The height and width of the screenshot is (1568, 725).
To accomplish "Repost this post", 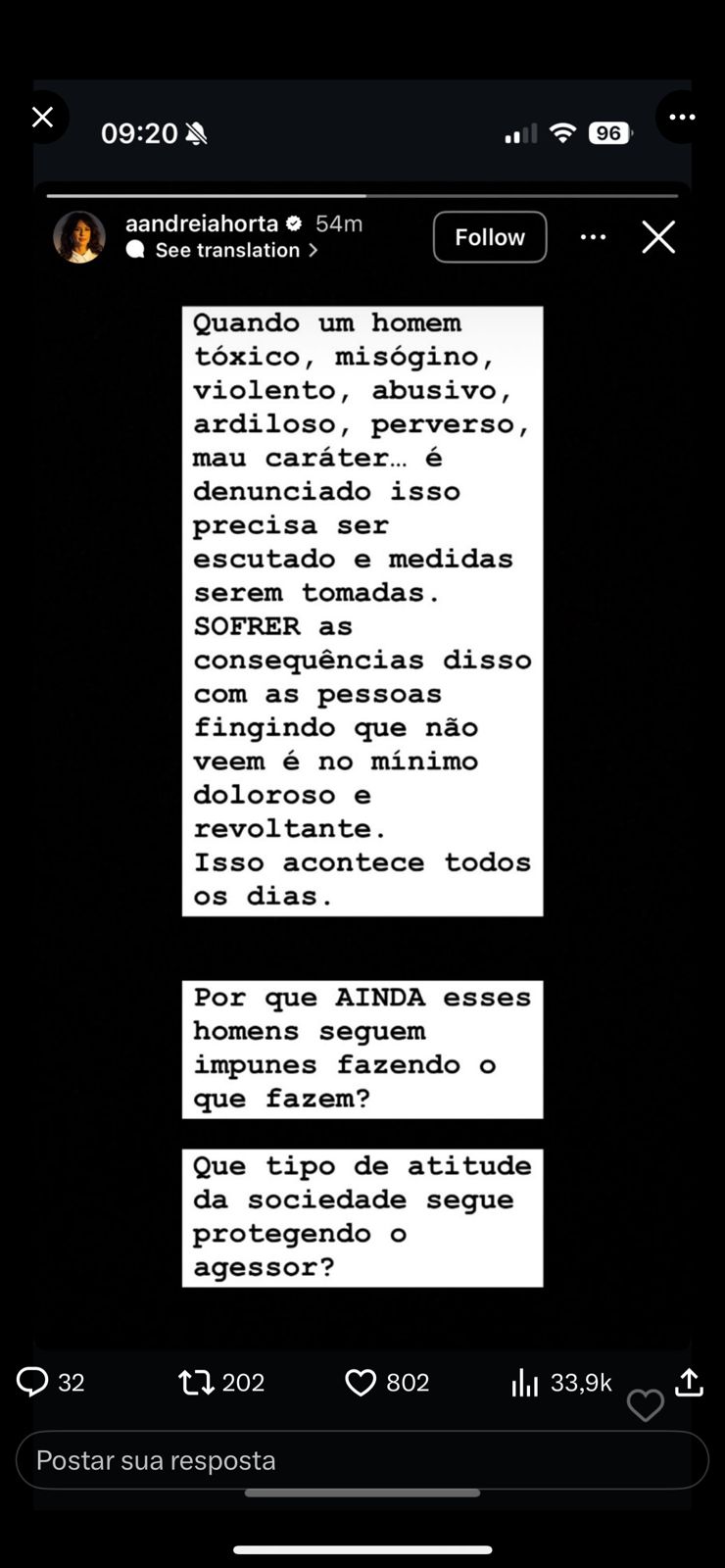I will [x=196, y=1382].
